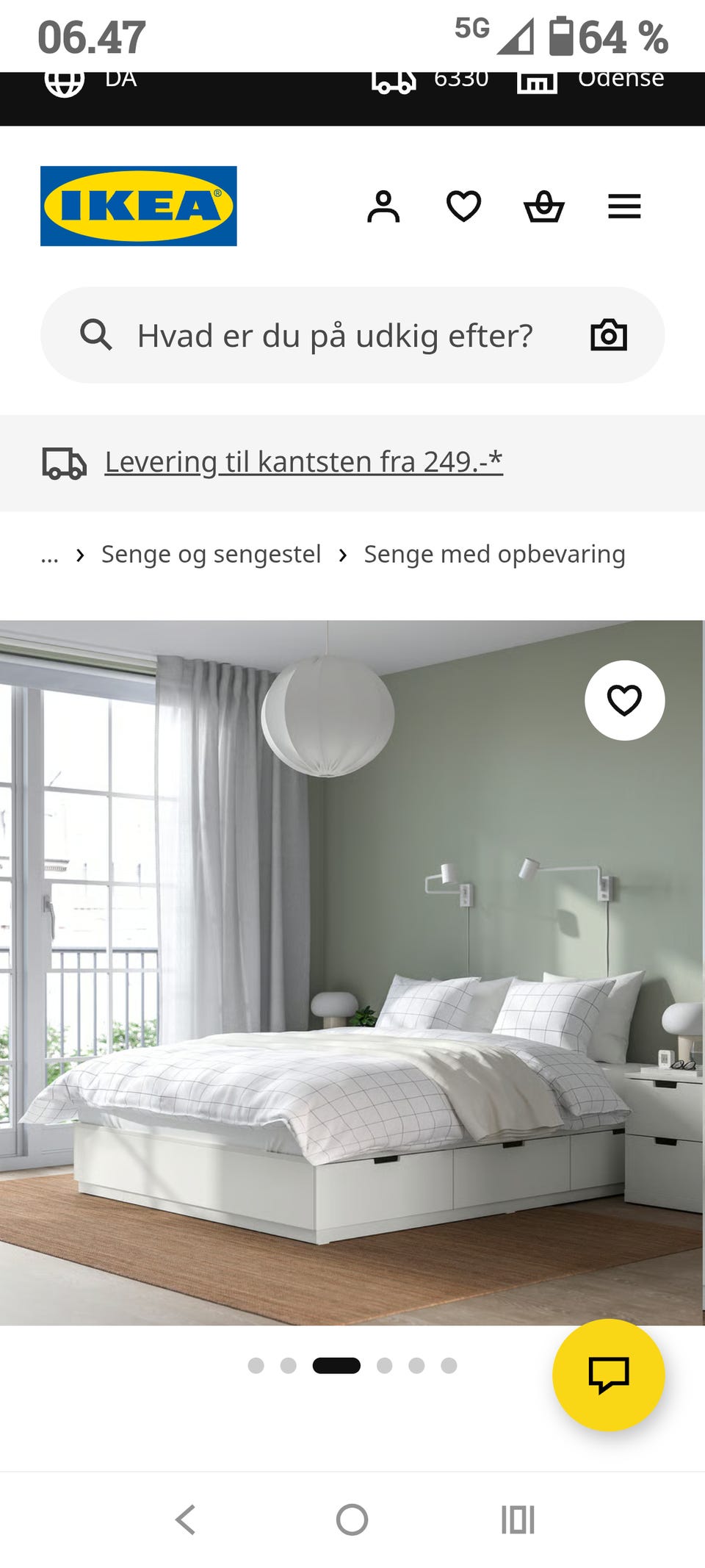705x1568 pixels.
Task: Open the magnifier search icon
Action: (97, 335)
